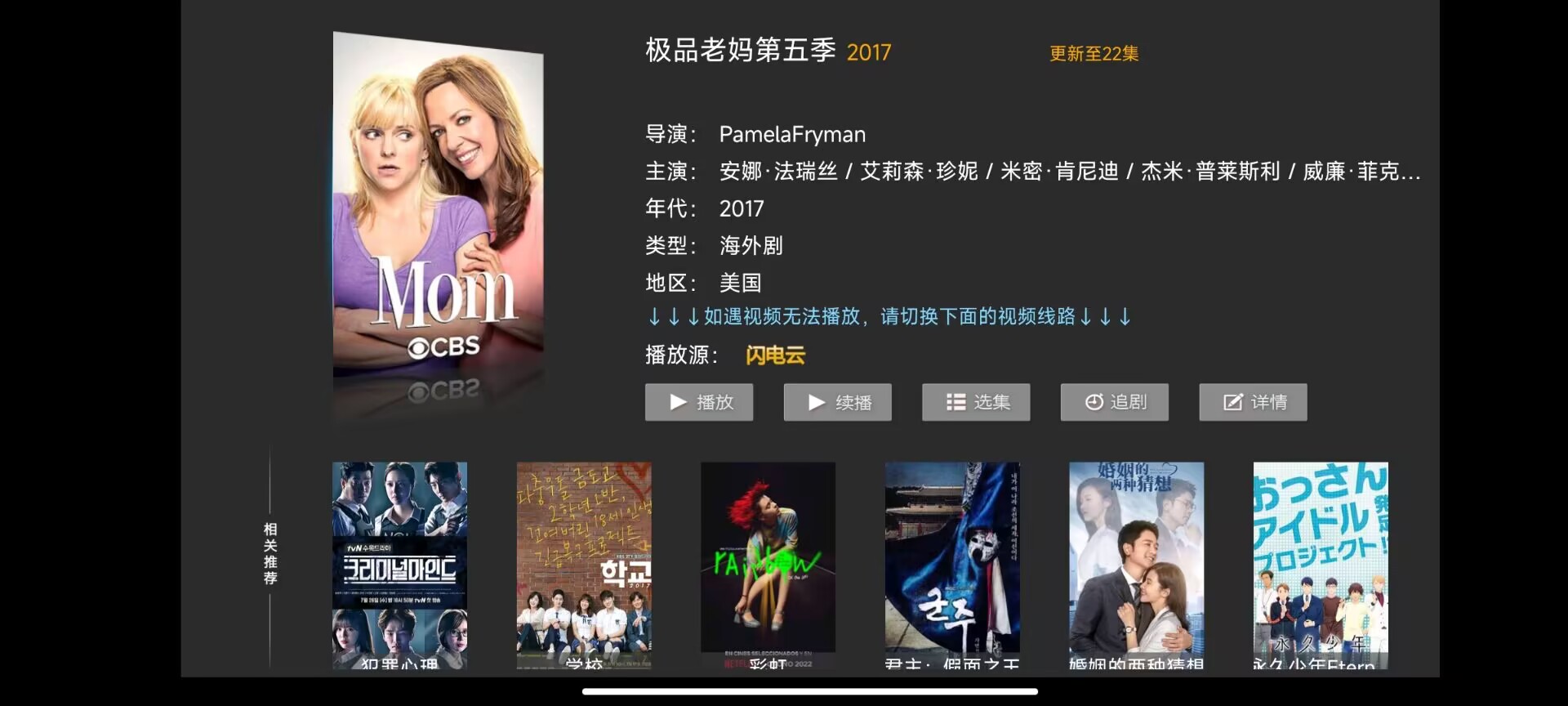Select the 闪电云 playback source
Image resolution: width=1568 pixels, height=706 pixels.
(x=775, y=355)
